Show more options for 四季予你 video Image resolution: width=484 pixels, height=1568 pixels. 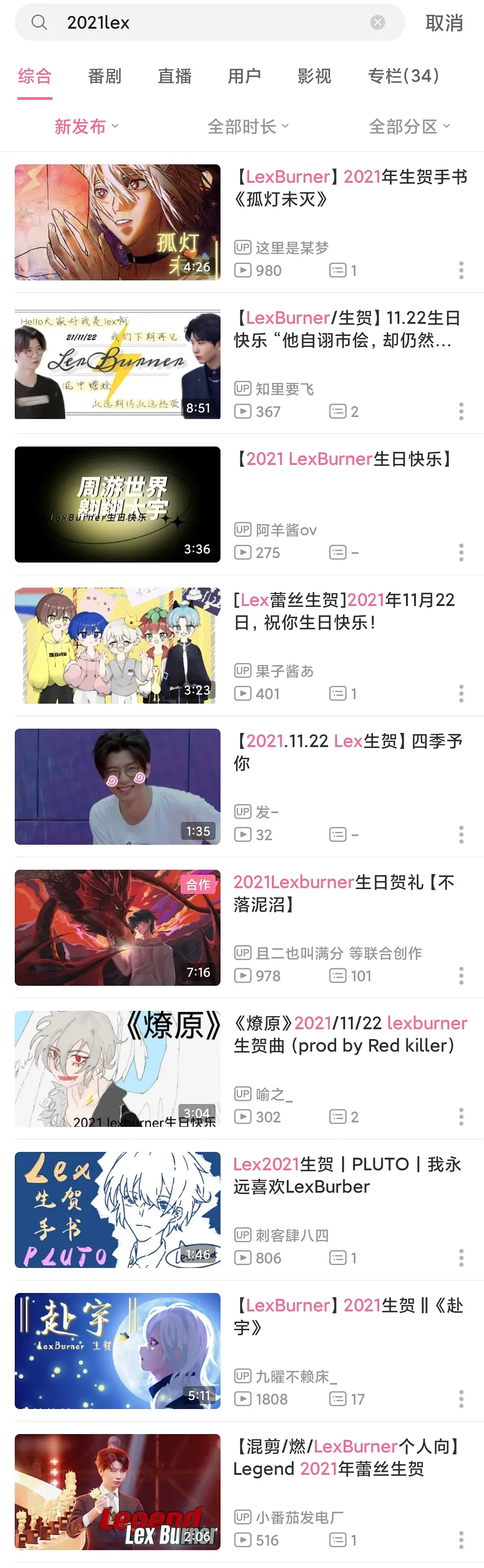click(461, 834)
